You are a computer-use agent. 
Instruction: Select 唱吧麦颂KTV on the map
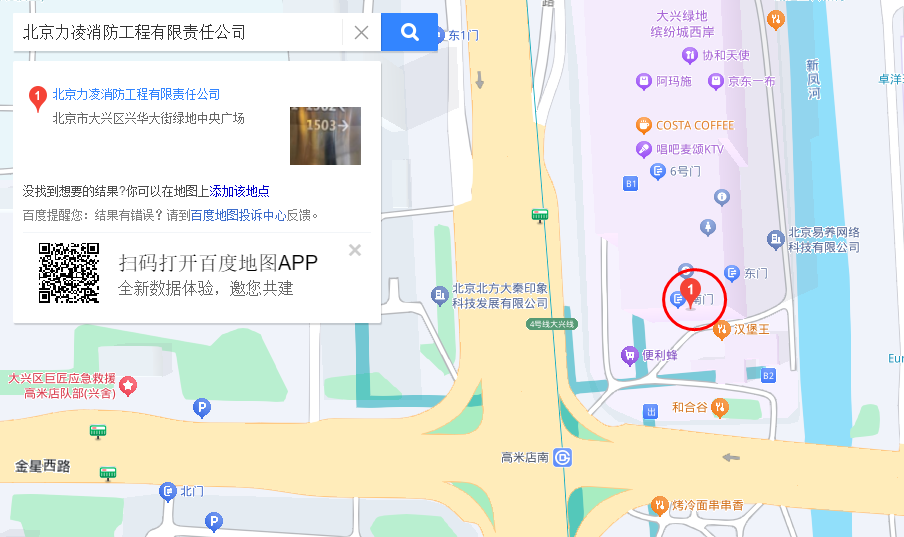point(643,149)
